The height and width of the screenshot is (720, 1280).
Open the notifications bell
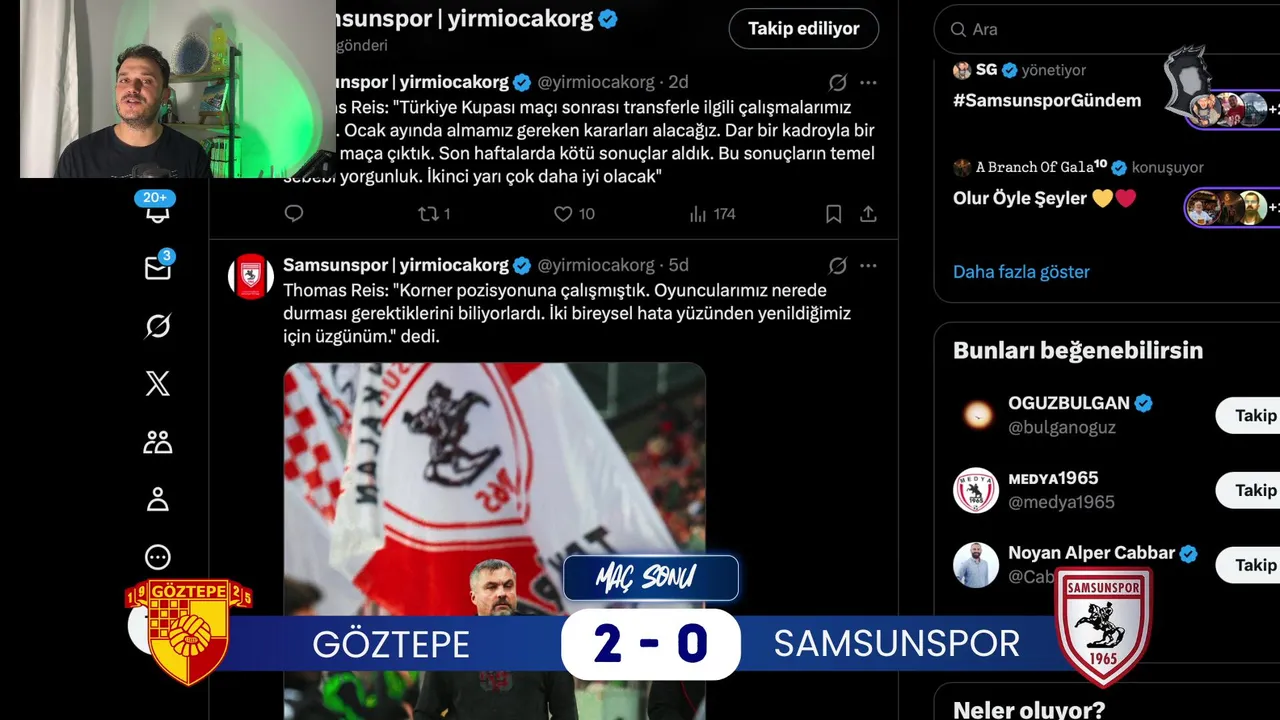(157, 212)
